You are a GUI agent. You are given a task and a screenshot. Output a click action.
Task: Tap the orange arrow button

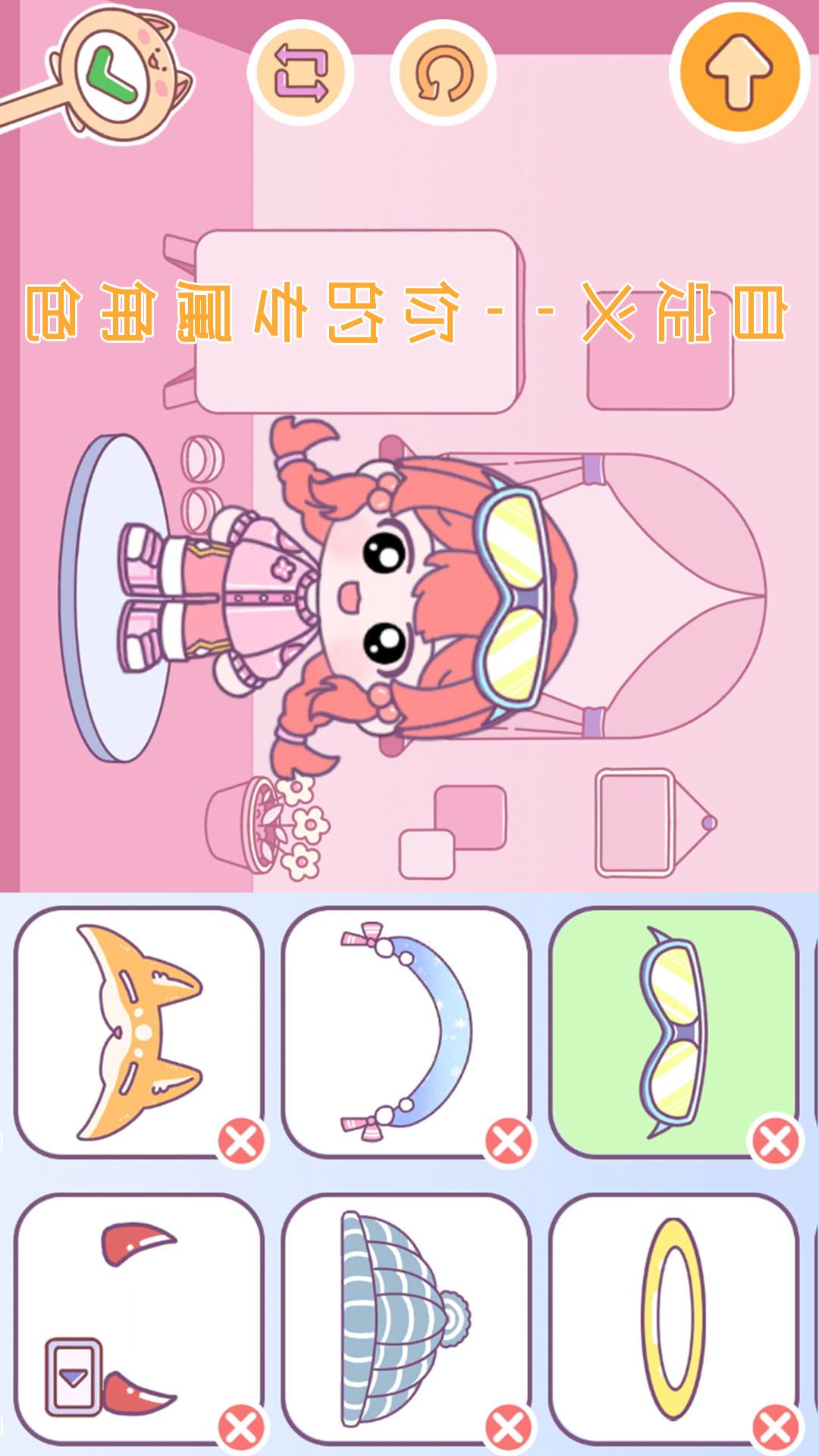[739, 71]
